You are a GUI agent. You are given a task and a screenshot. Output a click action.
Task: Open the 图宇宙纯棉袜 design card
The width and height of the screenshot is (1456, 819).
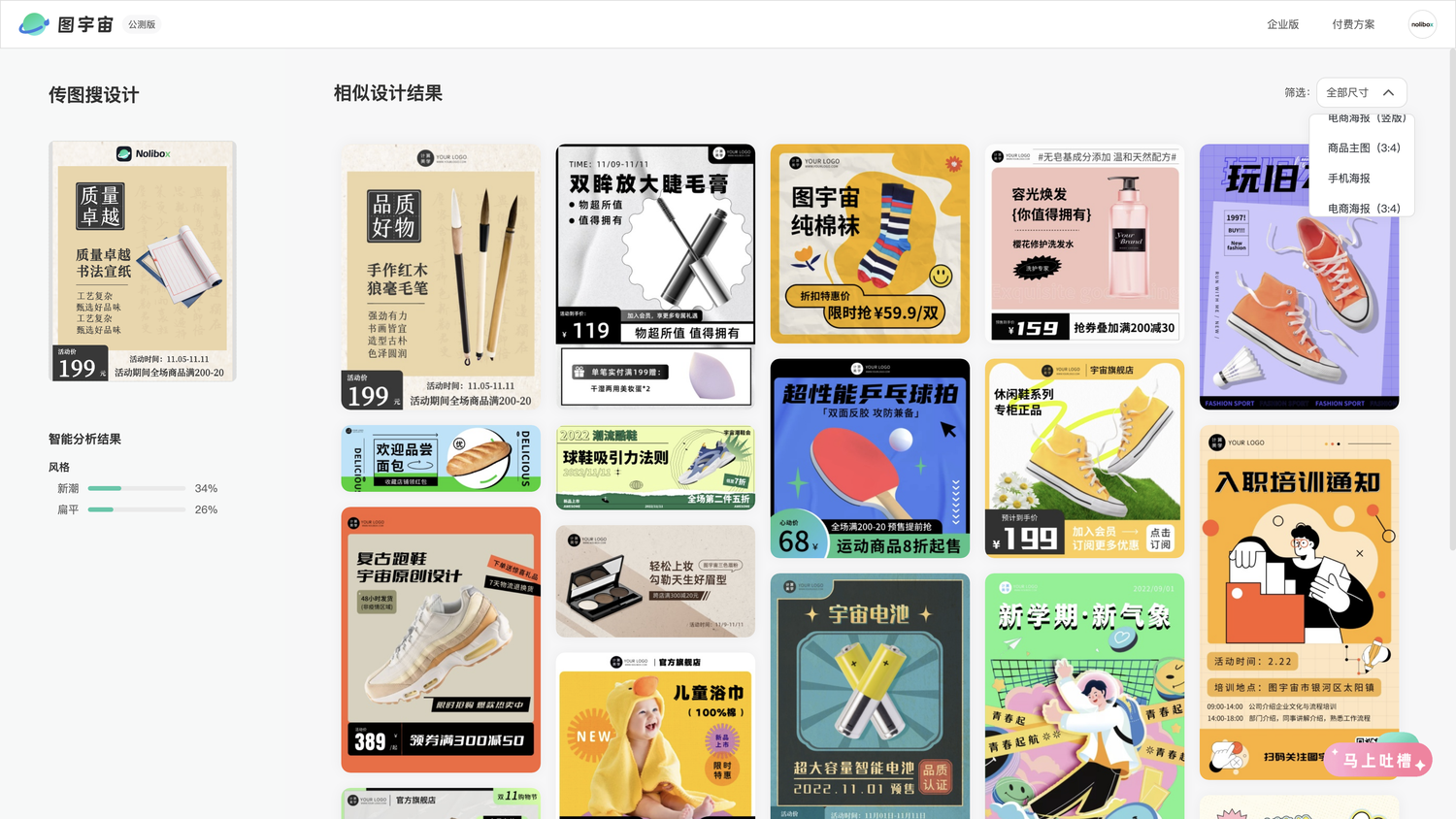pos(870,244)
